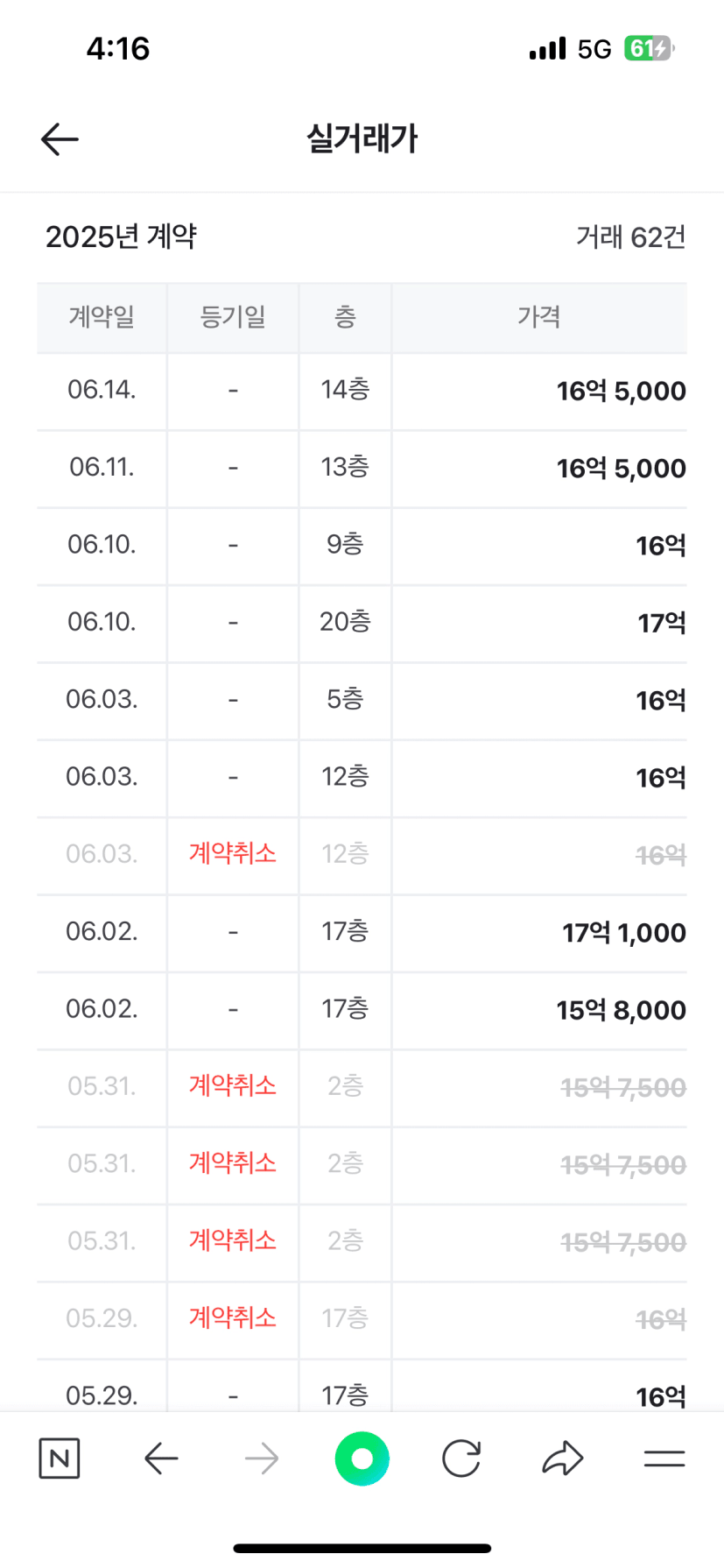Open the green circle search button
The height and width of the screenshot is (1568, 724).
click(362, 1459)
